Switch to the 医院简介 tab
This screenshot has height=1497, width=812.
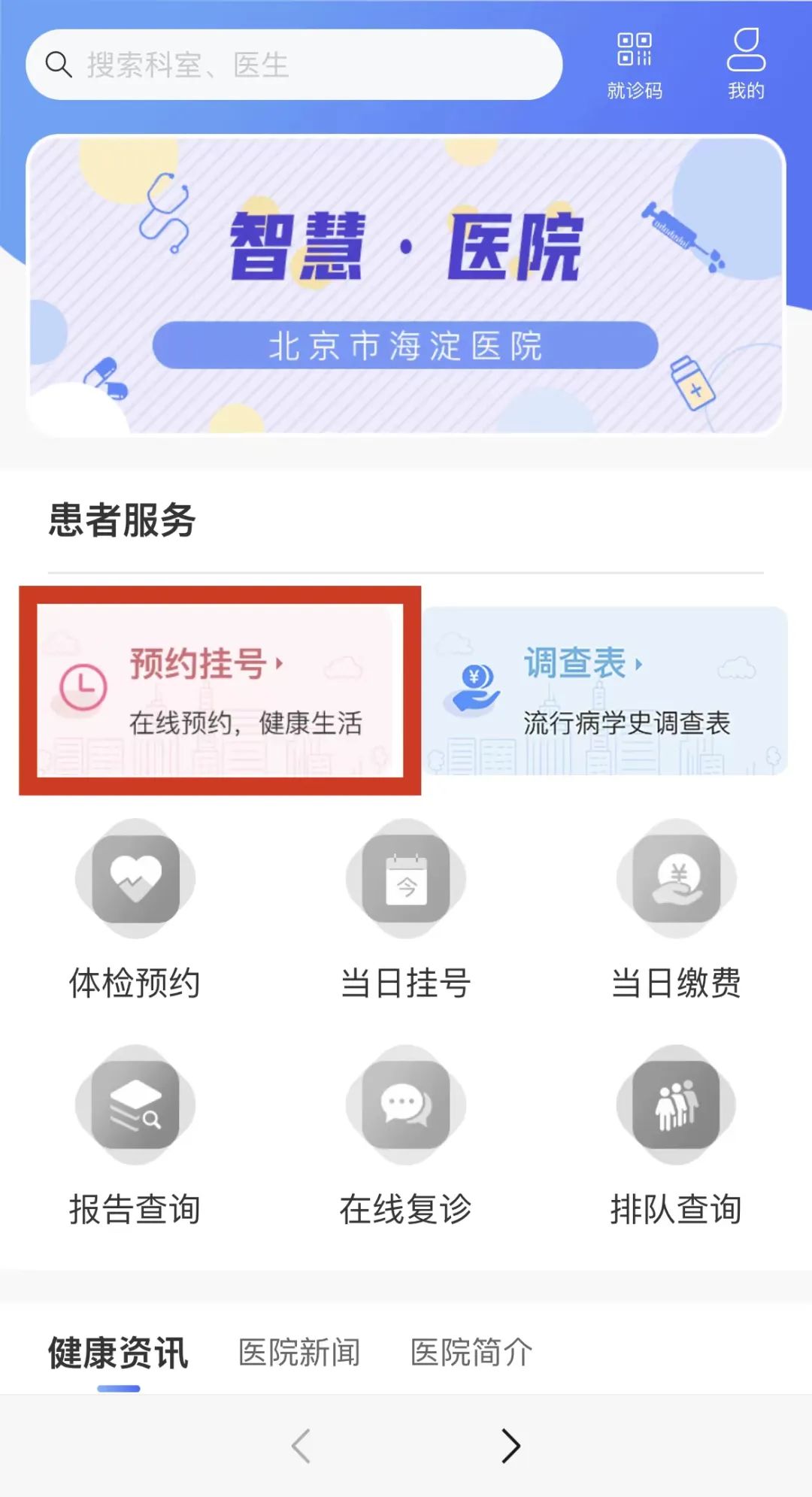471,1353
